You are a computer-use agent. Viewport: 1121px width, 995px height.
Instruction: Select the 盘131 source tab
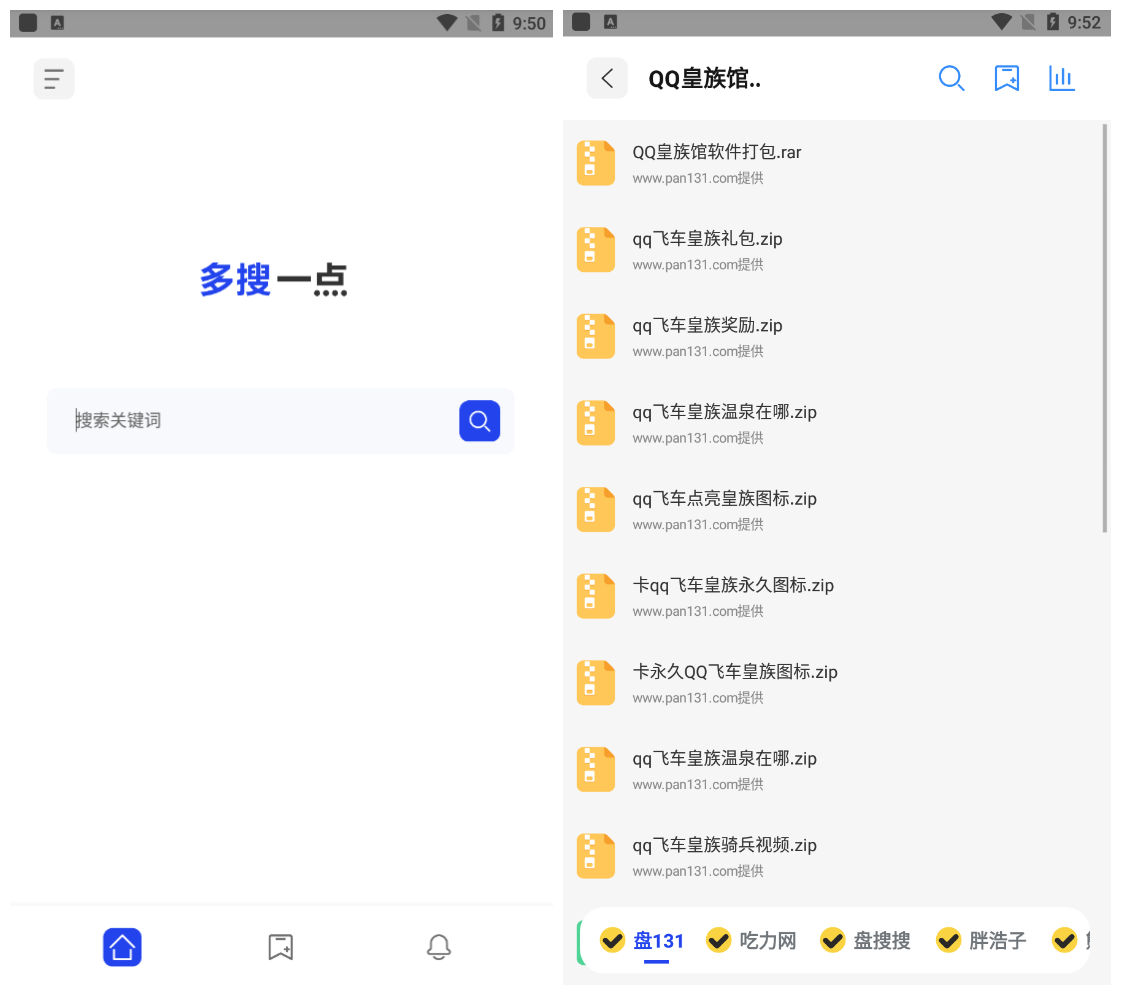(658, 941)
